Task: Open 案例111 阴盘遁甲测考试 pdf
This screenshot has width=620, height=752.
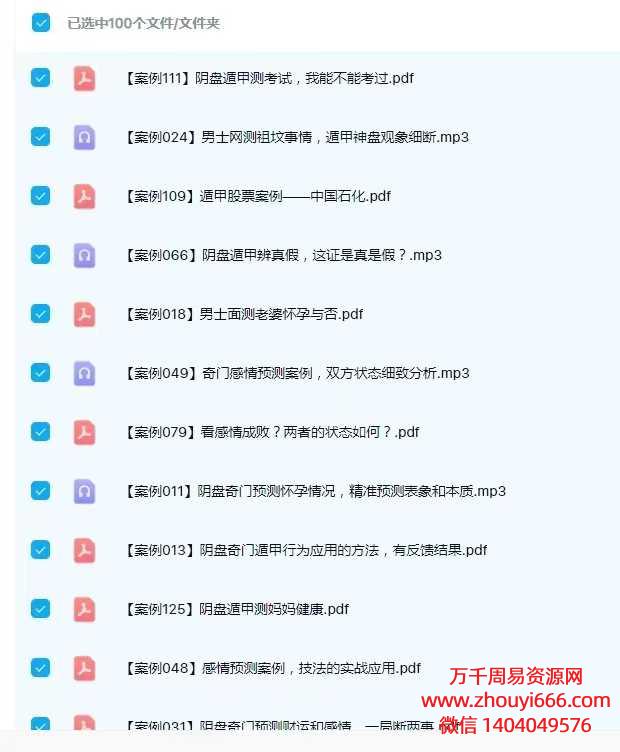Action: (x=270, y=78)
